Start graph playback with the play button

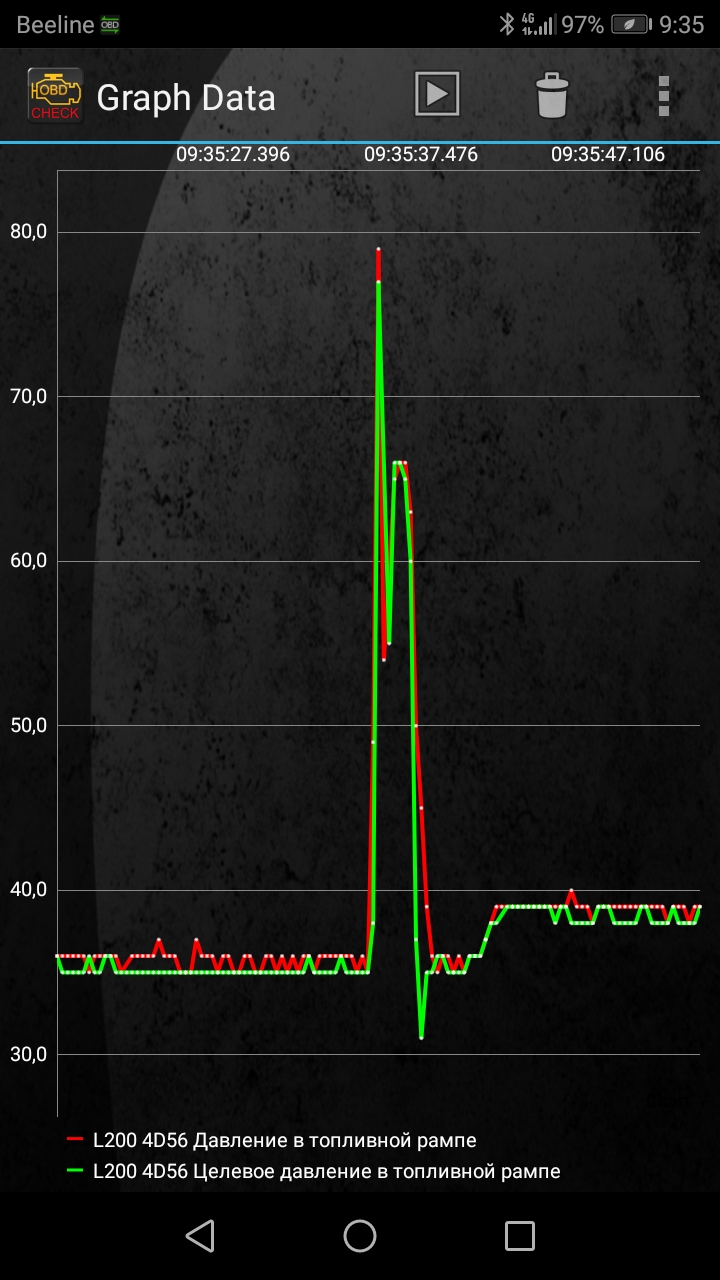437,95
